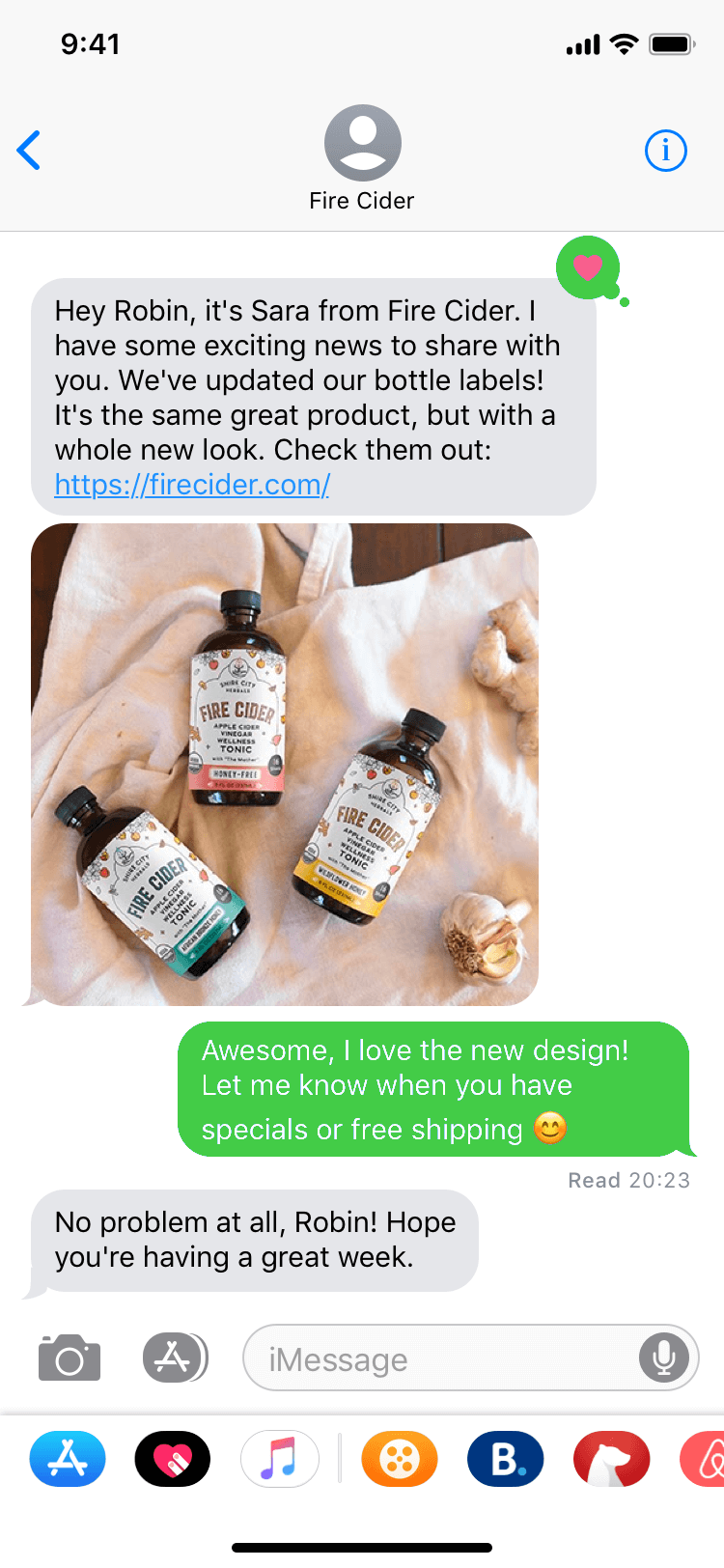
Task: View the Fire Cider bottles photo
Action: pyautogui.click(x=285, y=765)
